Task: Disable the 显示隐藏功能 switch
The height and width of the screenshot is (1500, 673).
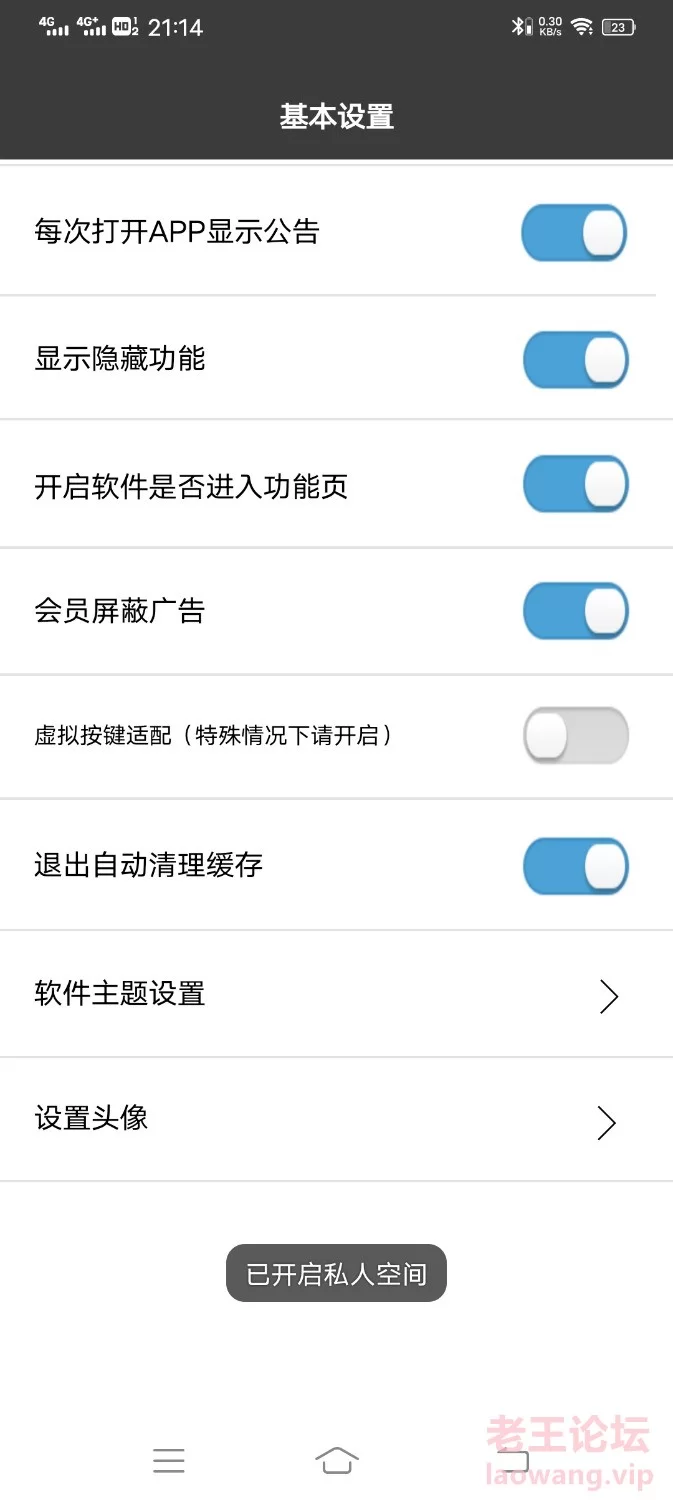Action: tap(575, 360)
